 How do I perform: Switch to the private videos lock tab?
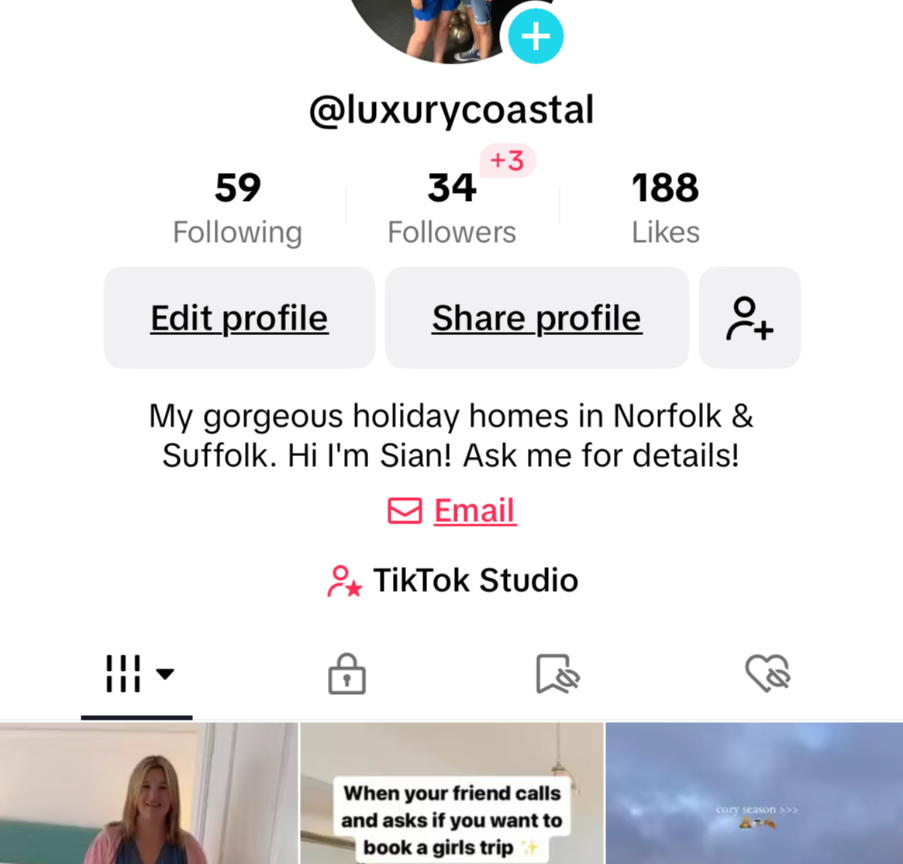(347, 674)
